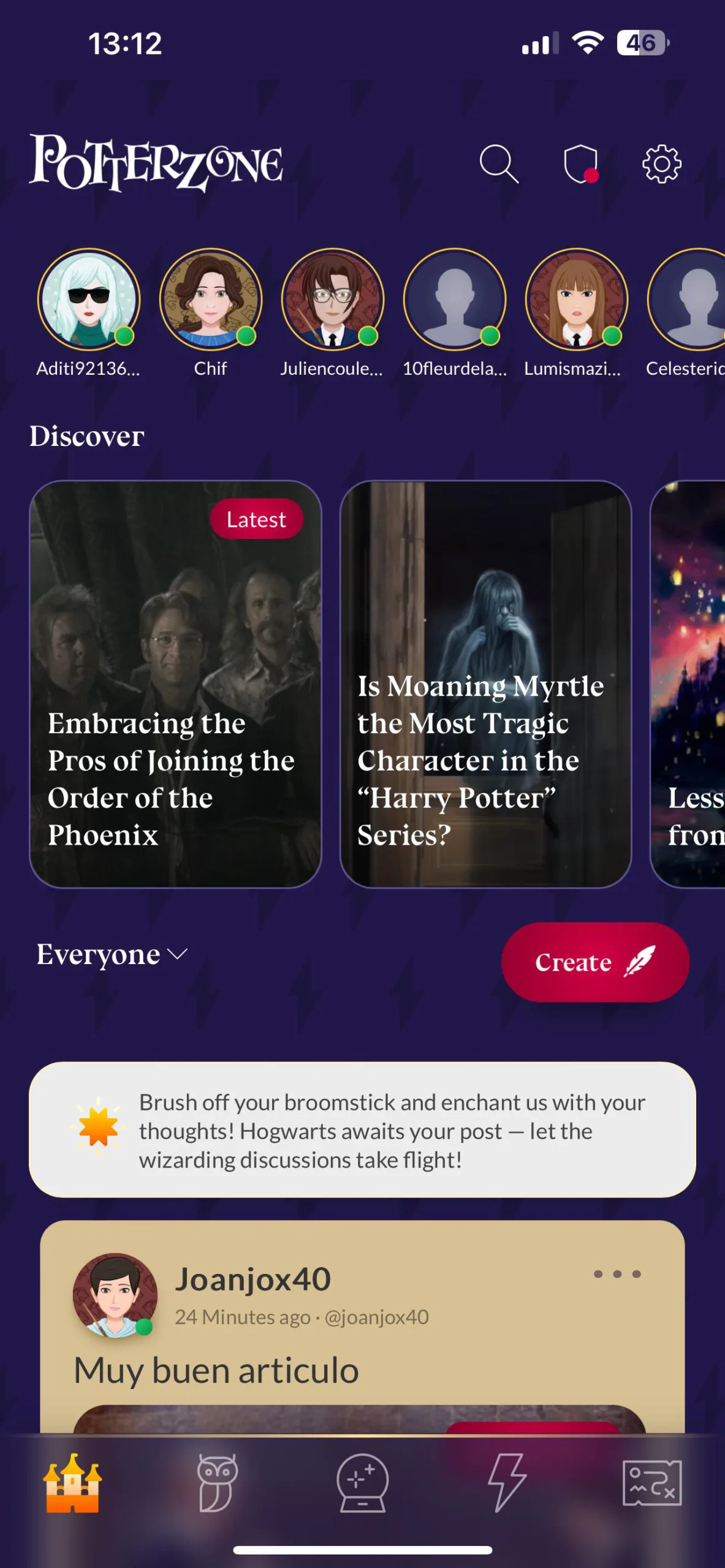View 10fleurdela's profile avatar
Screen dimensions: 725x1568
(455, 299)
